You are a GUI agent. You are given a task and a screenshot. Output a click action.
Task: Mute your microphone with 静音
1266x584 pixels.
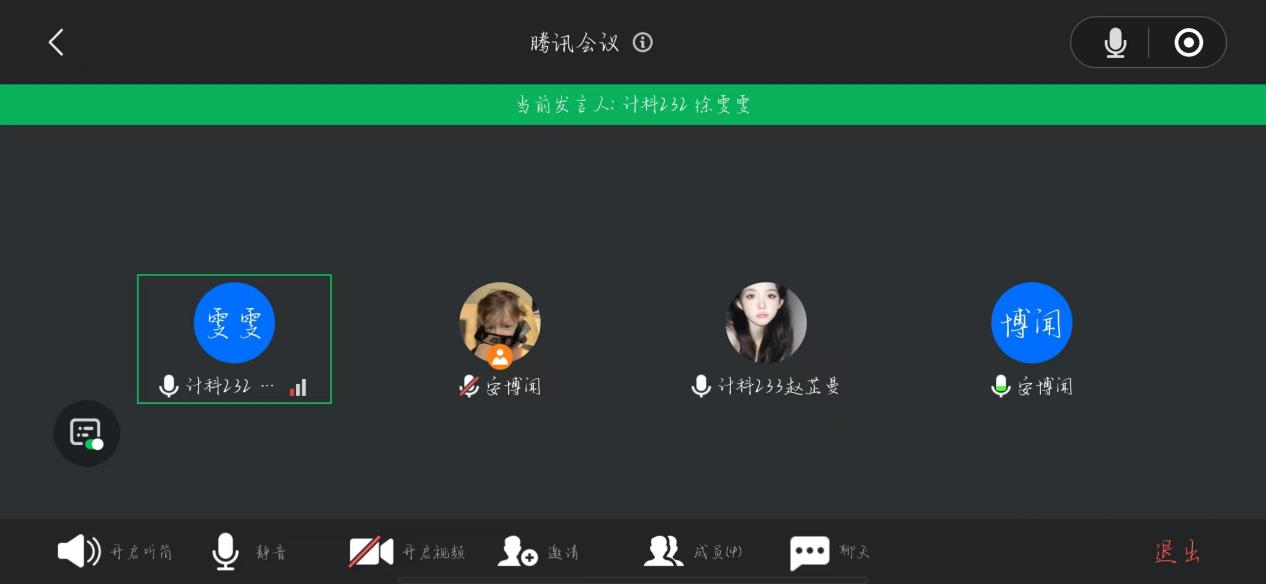pos(249,551)
